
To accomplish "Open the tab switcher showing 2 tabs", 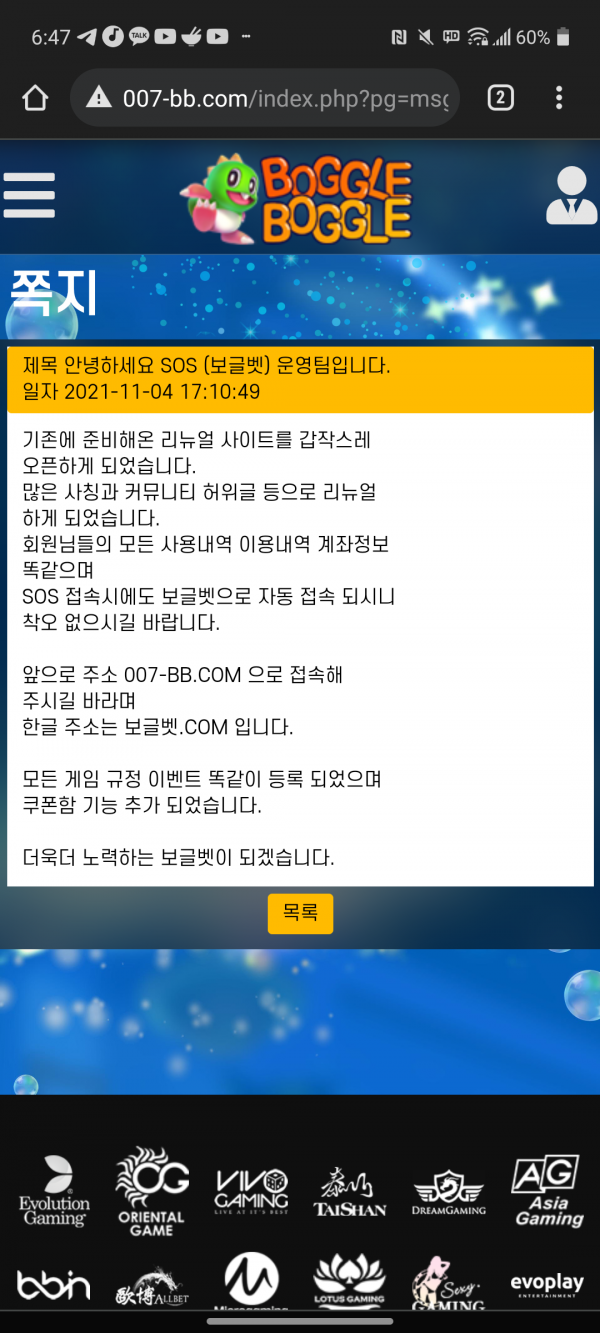I will pyautogui.click(x=500, y=97).
